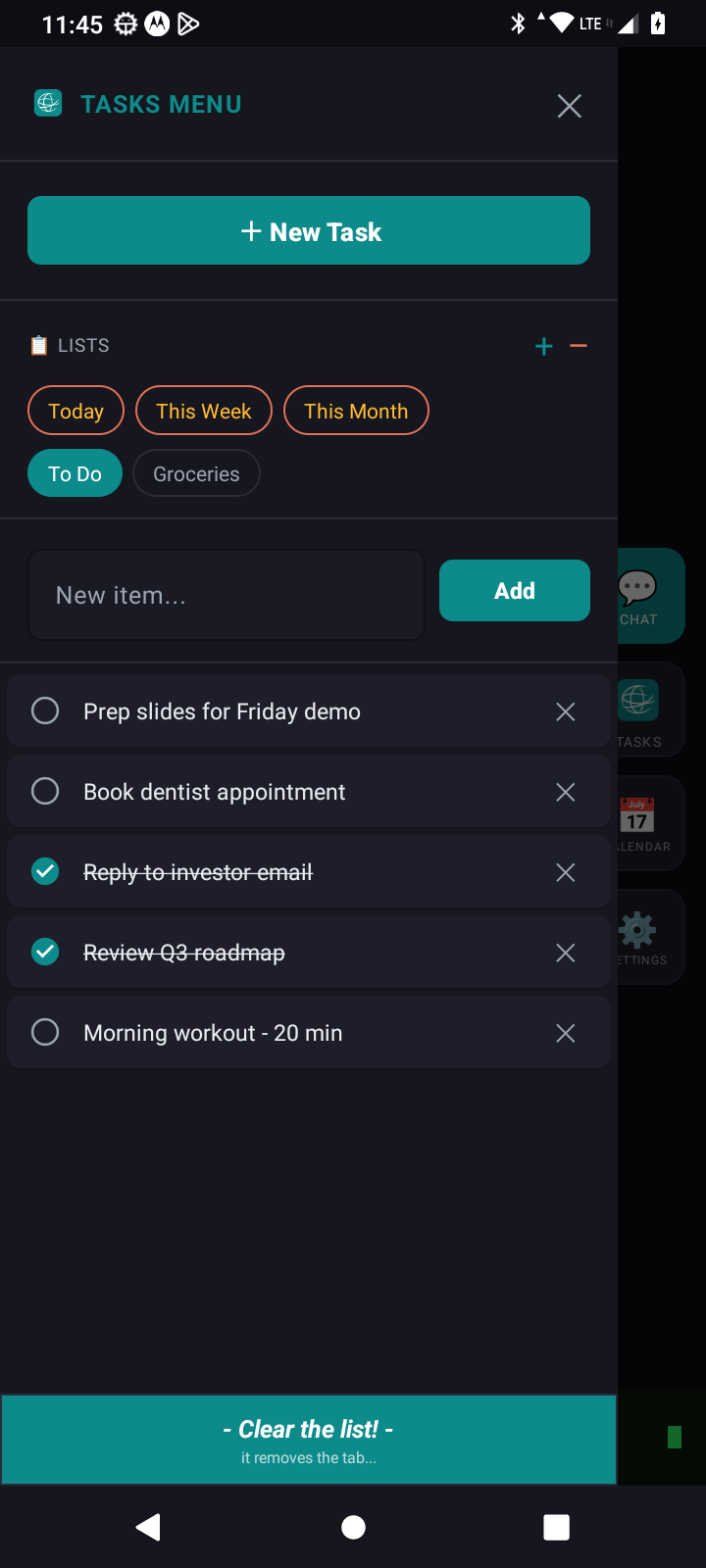Switch to the Today filter
Screen dimensions: 706x1568
click(75, 410)
